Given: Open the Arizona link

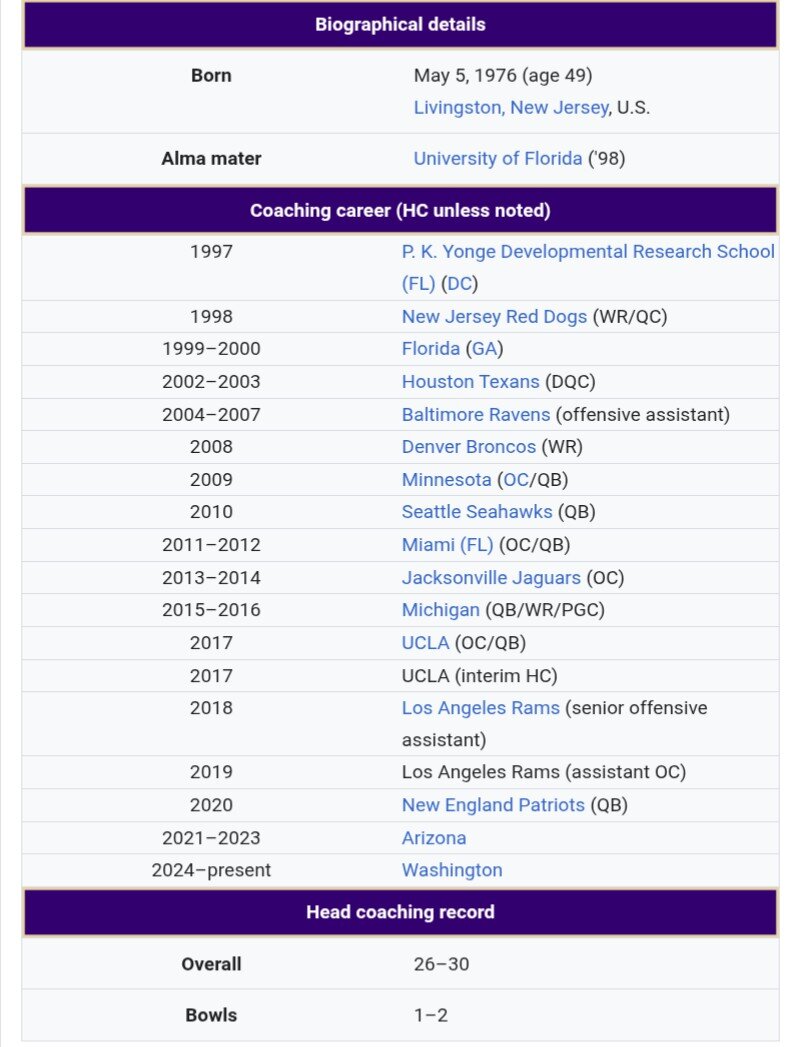Looking at the screenshot, I should click(x=434, y=838).
